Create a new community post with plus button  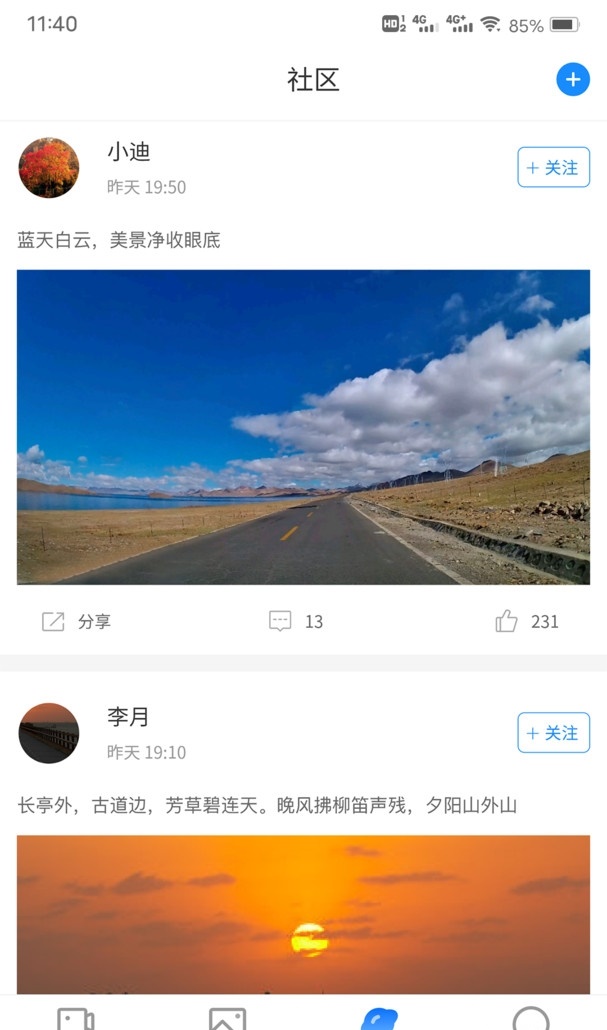[573, 79]
